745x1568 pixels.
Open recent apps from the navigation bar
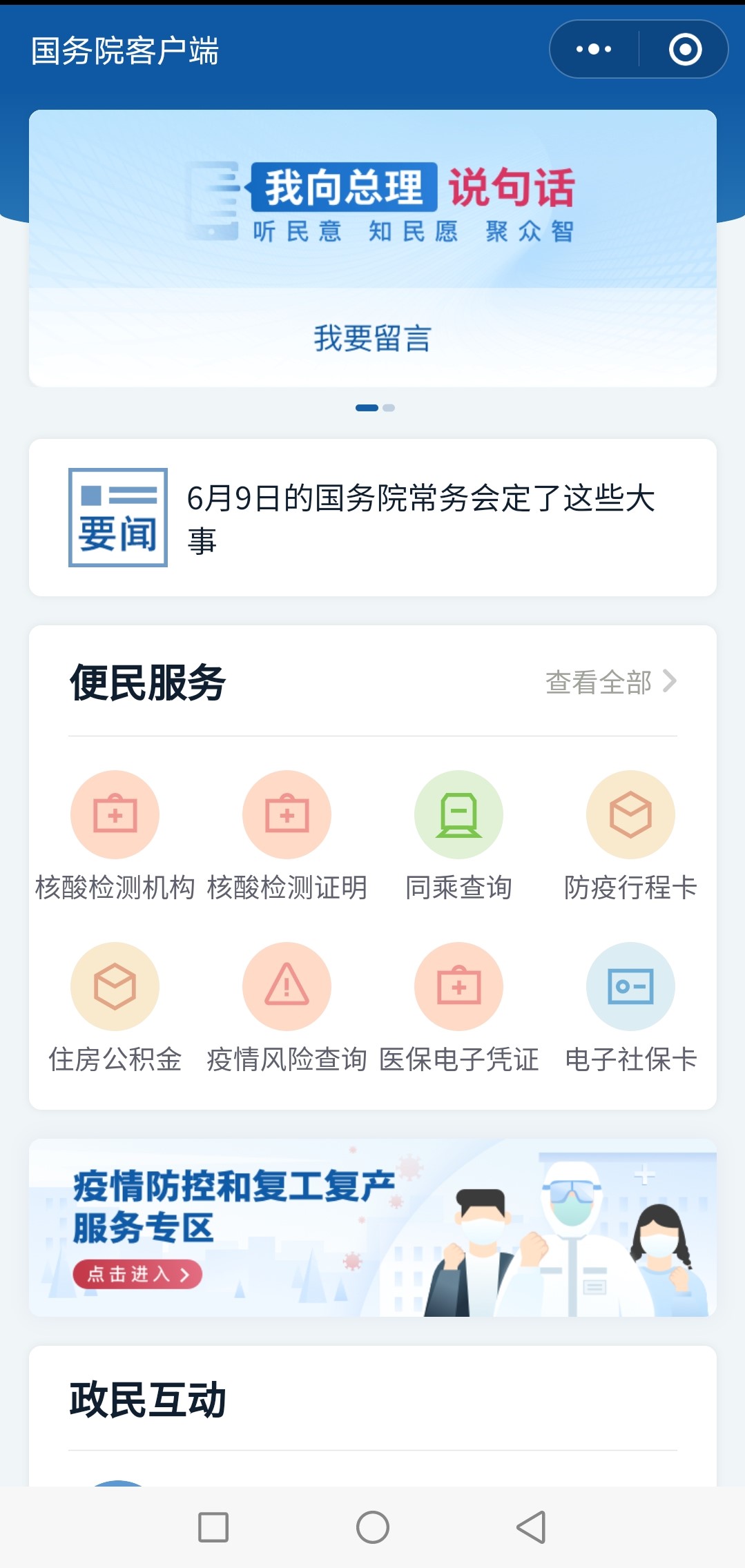pos(213,1527)
